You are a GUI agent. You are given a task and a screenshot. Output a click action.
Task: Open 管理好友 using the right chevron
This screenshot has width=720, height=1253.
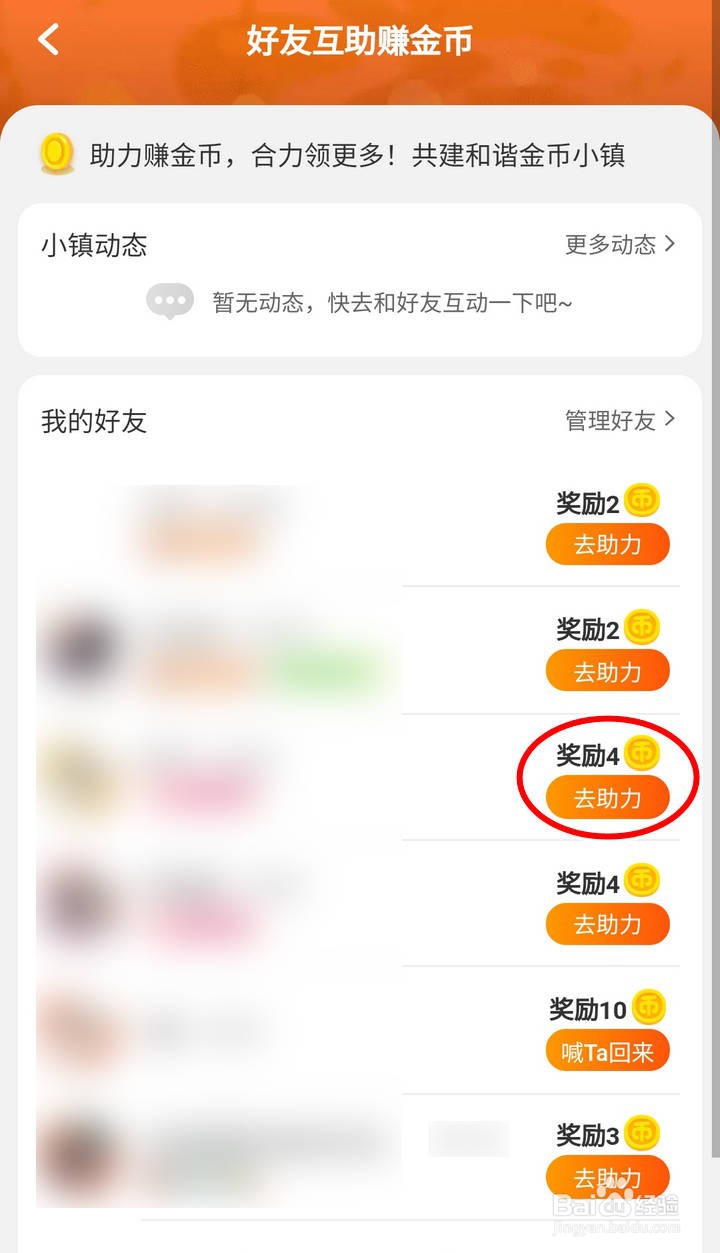click(667, 421)
